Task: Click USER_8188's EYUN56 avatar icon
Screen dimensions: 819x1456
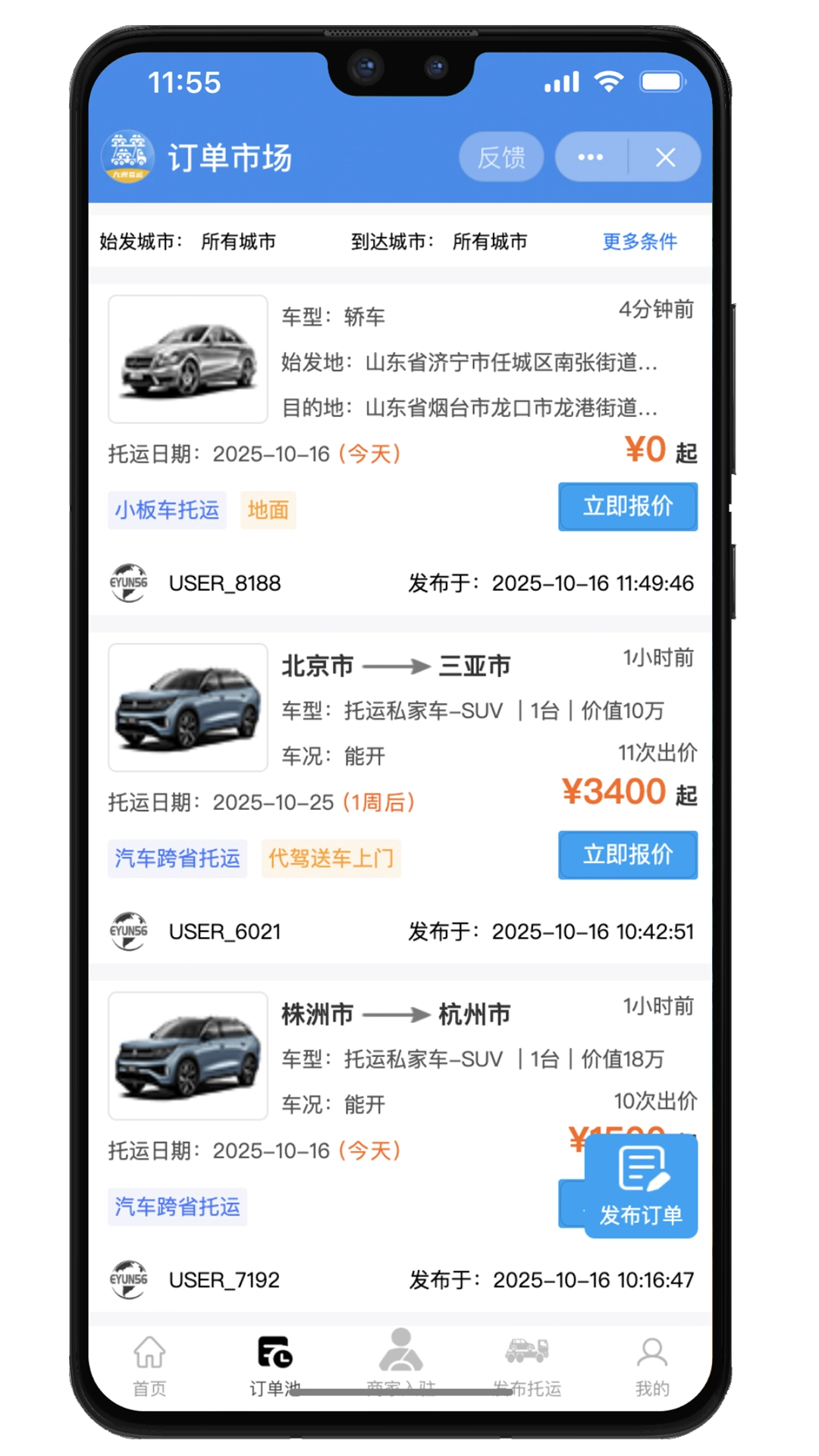Action: (127, 584)
